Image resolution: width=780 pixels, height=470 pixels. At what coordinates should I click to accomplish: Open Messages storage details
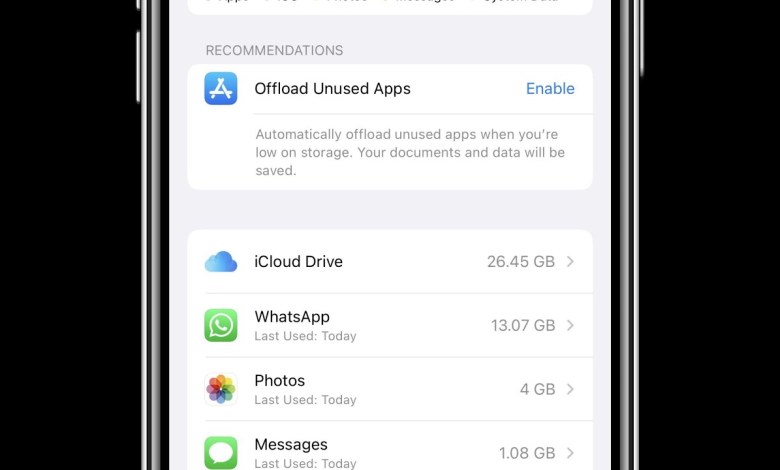point(390,452)
